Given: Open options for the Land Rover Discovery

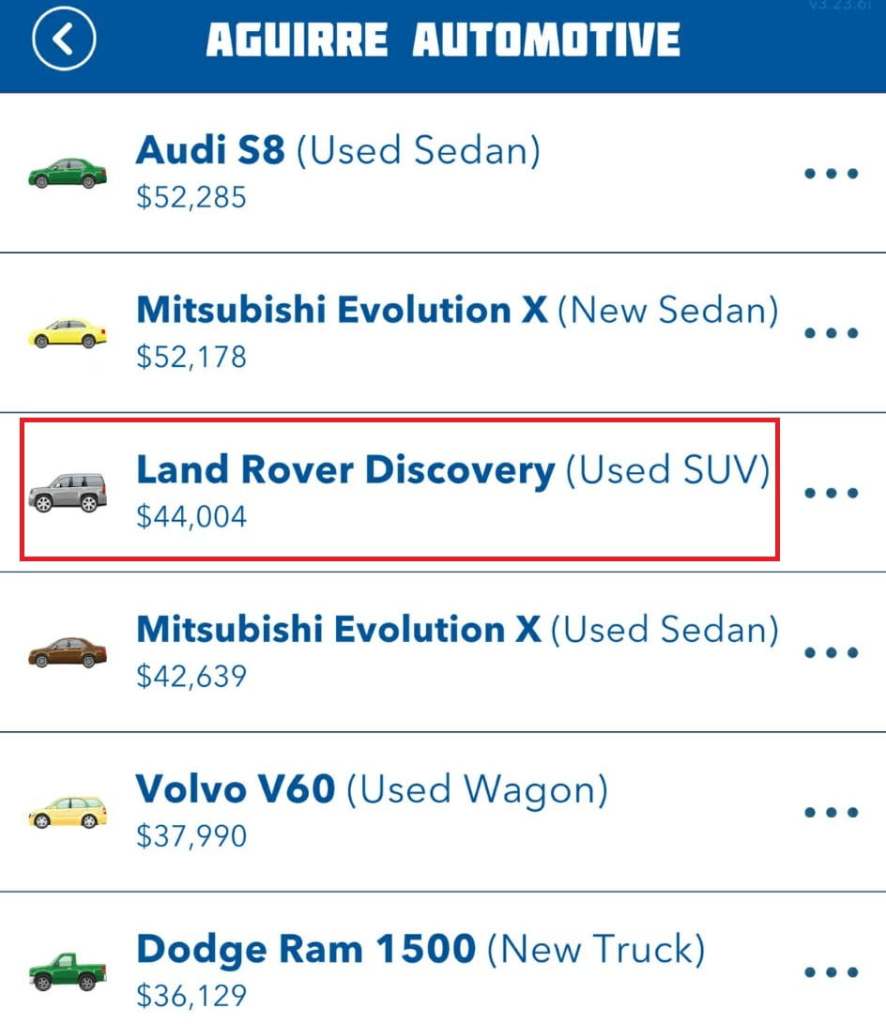Looking at the screenshot, I should [831, 493].
